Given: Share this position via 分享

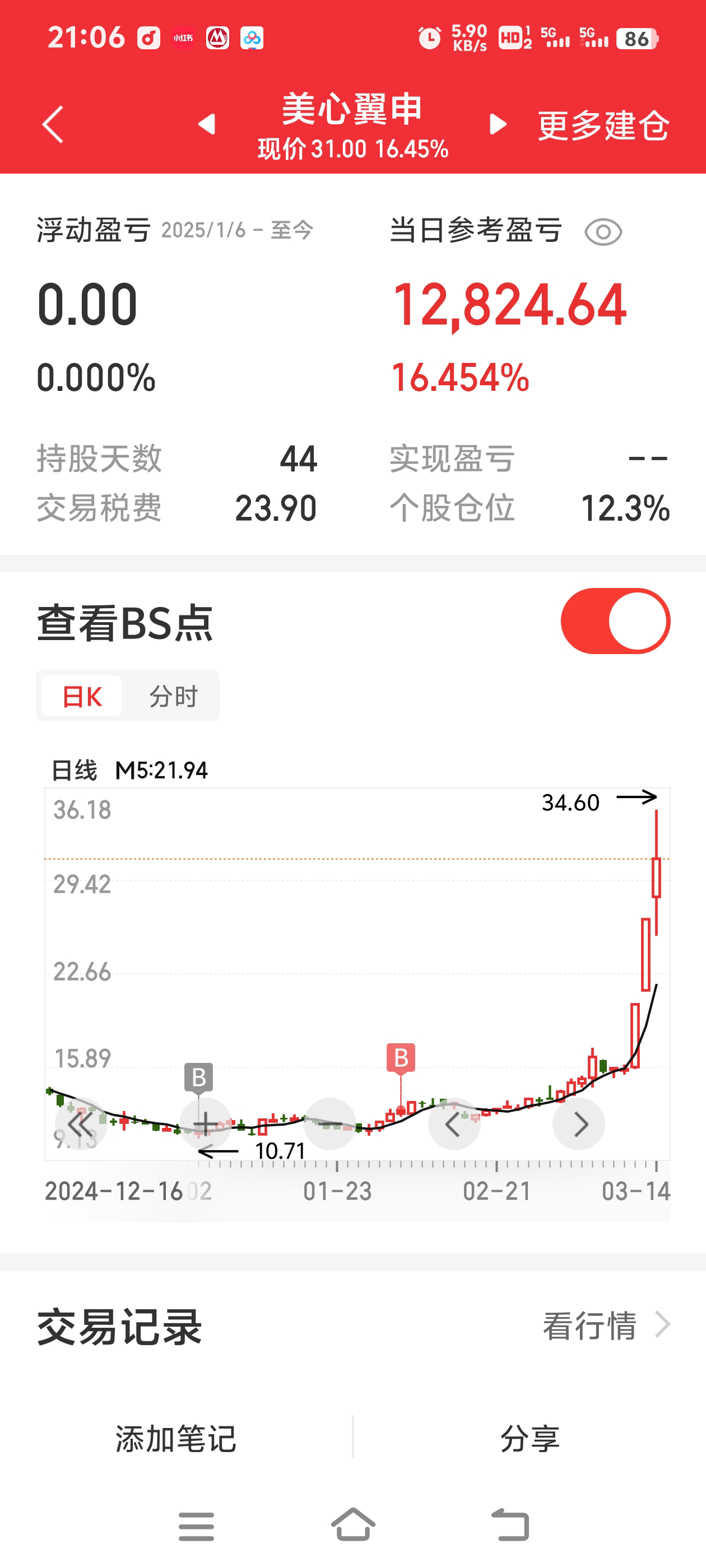Looking at the screenshot, I should click(x=529, y=1438).
